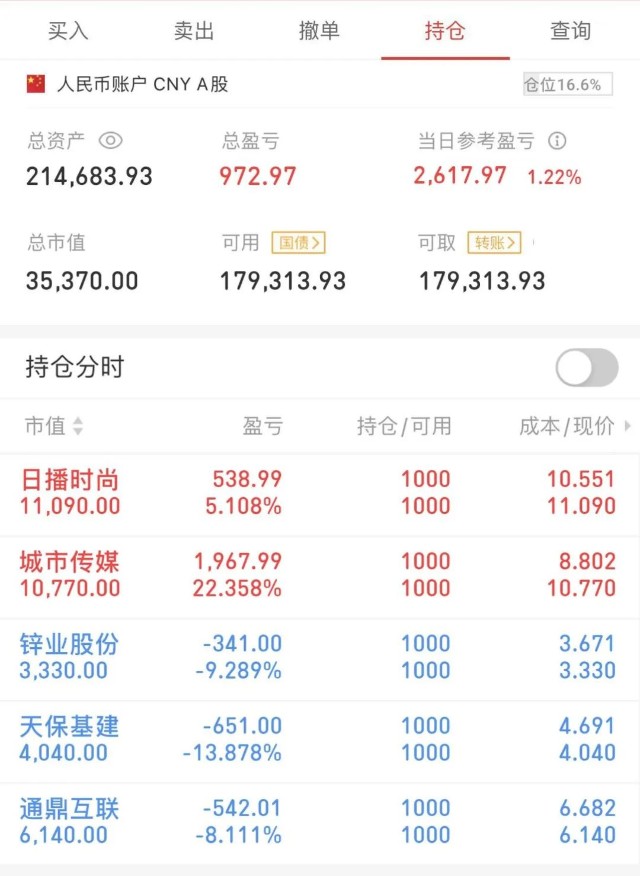Sort holdings by 市值

(x=54, y=426)
